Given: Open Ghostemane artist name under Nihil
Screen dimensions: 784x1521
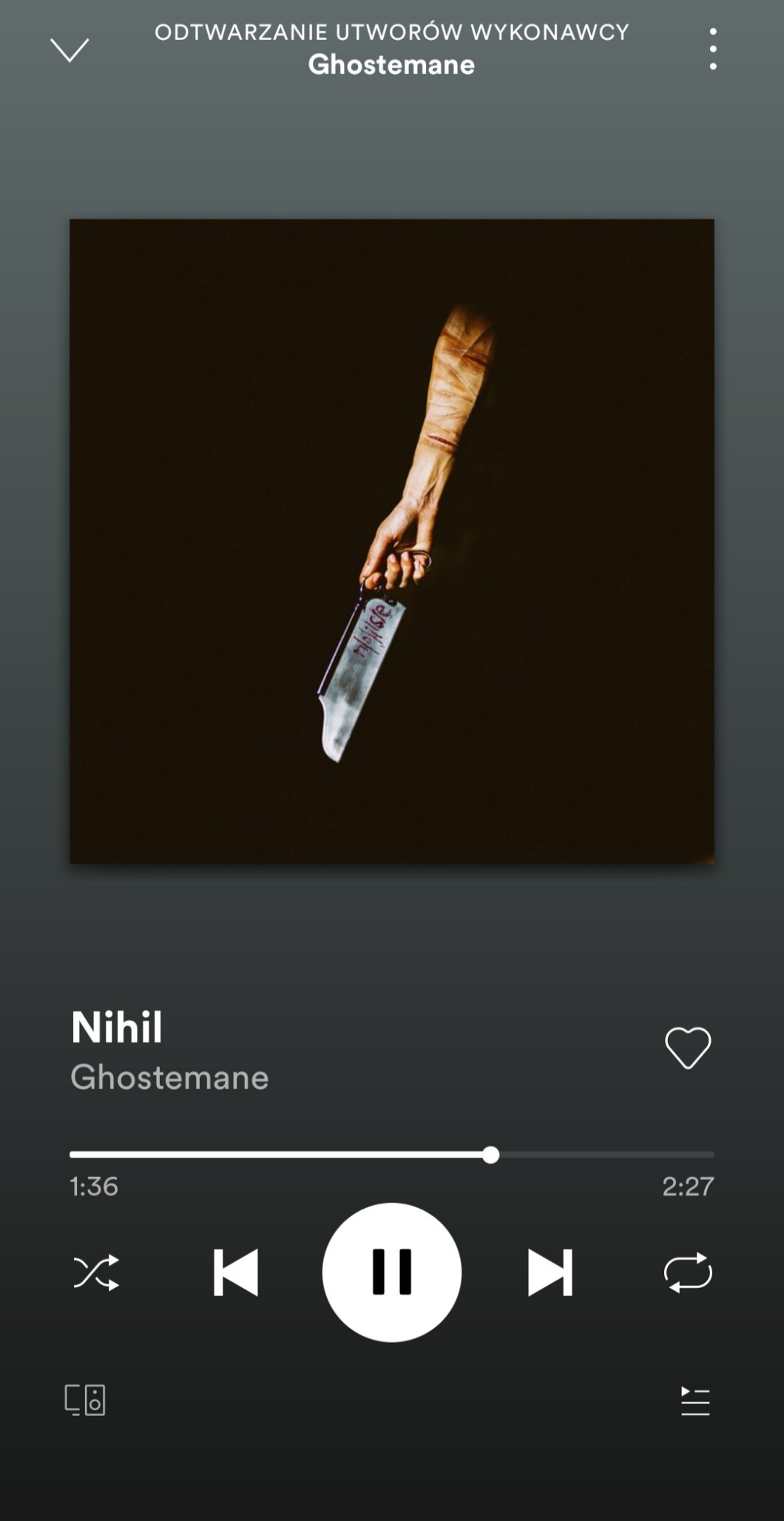Looking at the screenshot, I should coord(169,1078).
